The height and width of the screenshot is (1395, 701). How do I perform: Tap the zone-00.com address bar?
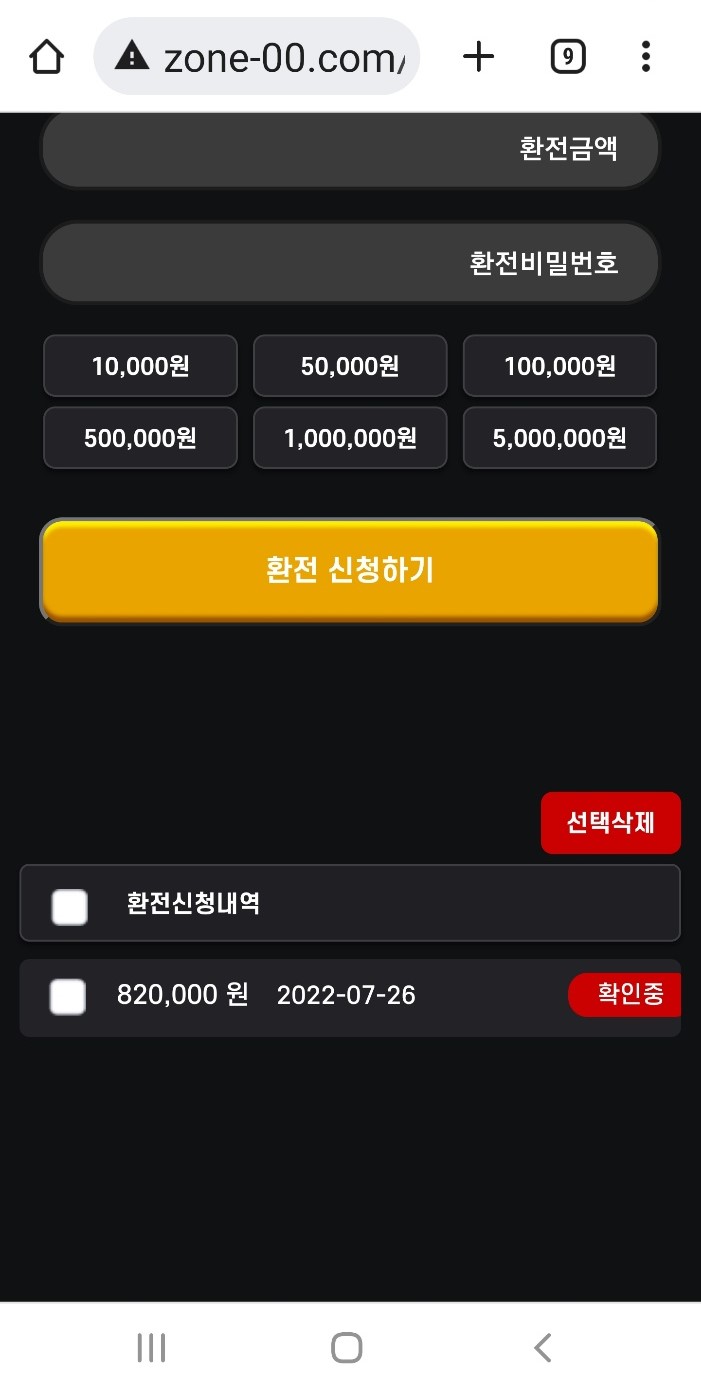pos(257,57)
